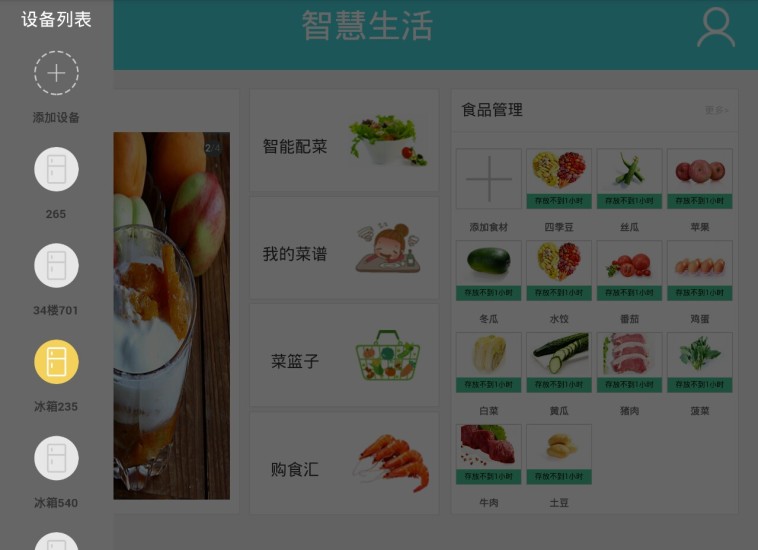
Task: Switch to the 冰箱540 fridge device
Action: pos(56,457)
